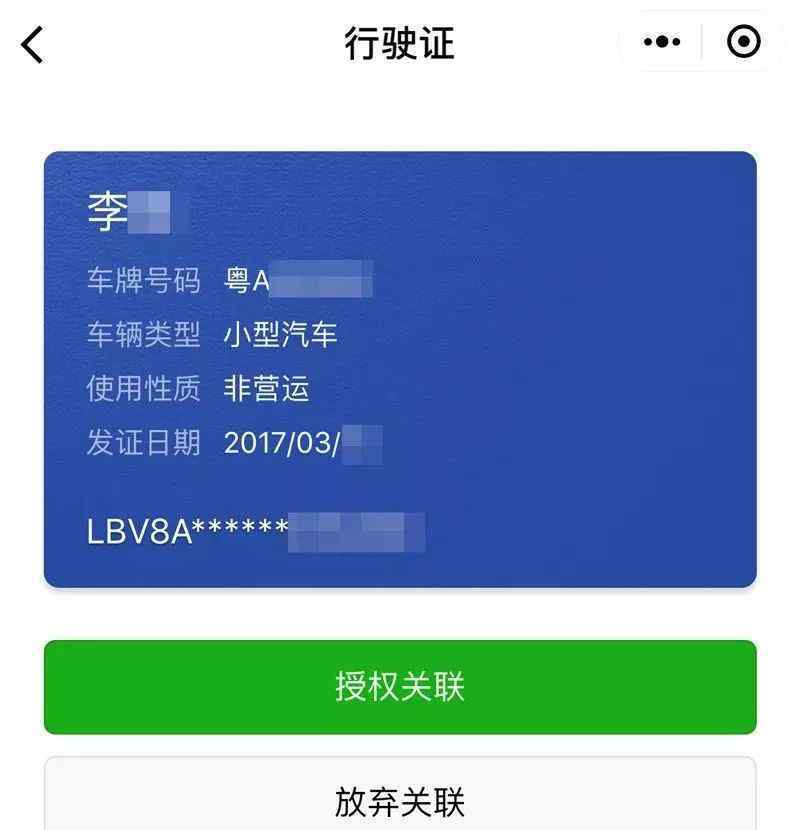Open the mini program more options menu

point(662,42)
